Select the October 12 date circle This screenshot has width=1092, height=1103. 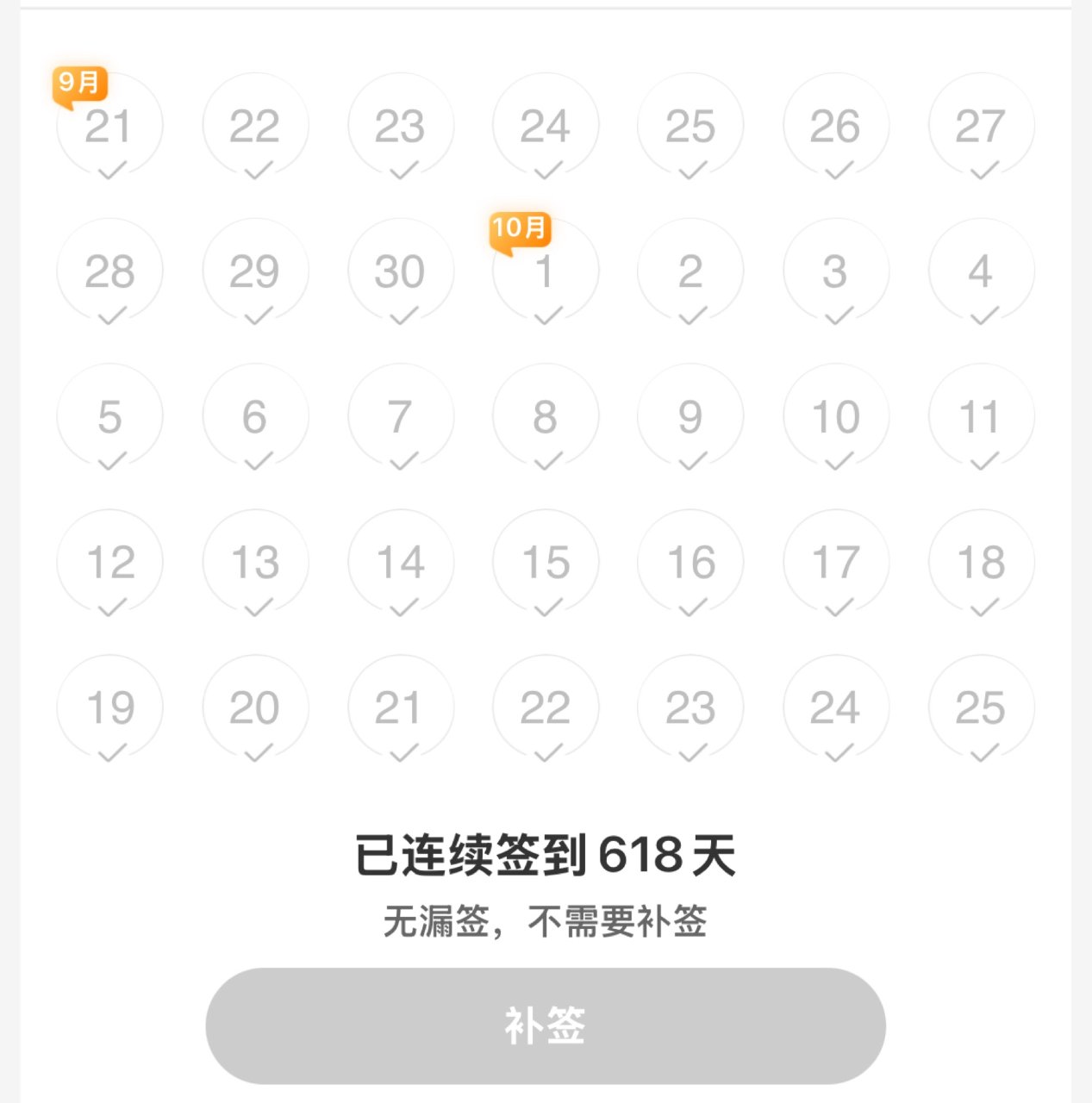click(x=110, y=561)
